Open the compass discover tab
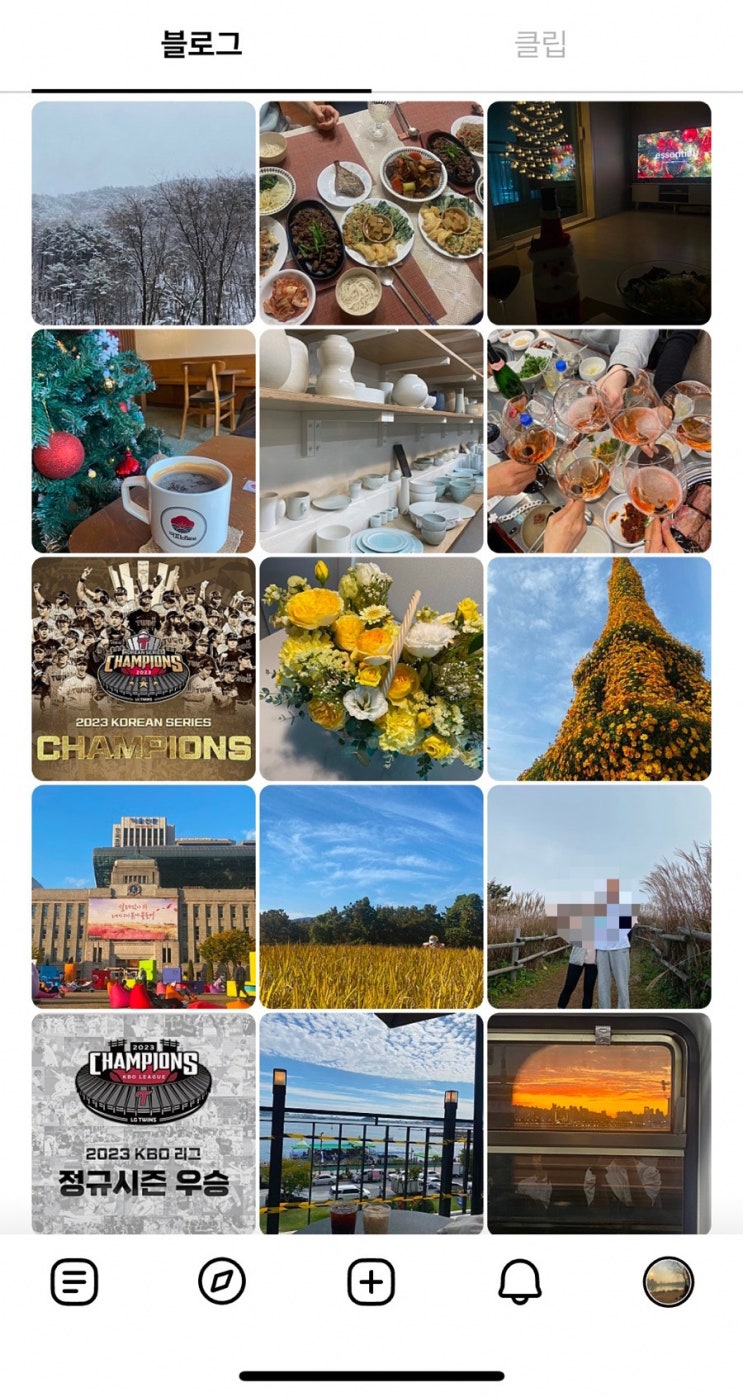 point(222,1281)
